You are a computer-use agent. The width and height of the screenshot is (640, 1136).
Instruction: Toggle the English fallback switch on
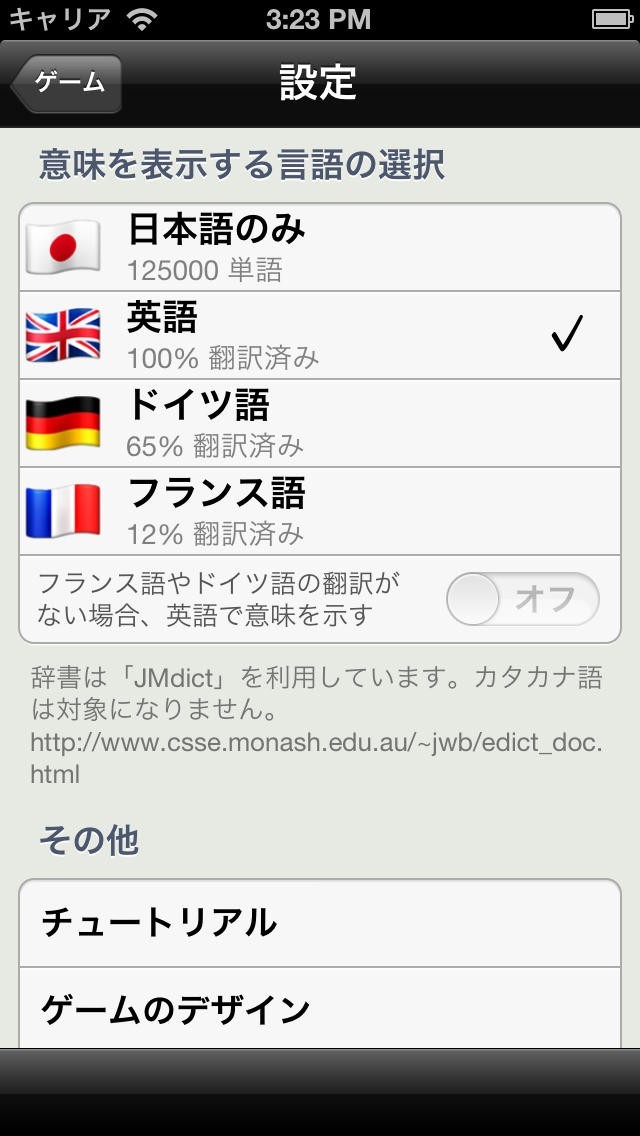point(522,599)
